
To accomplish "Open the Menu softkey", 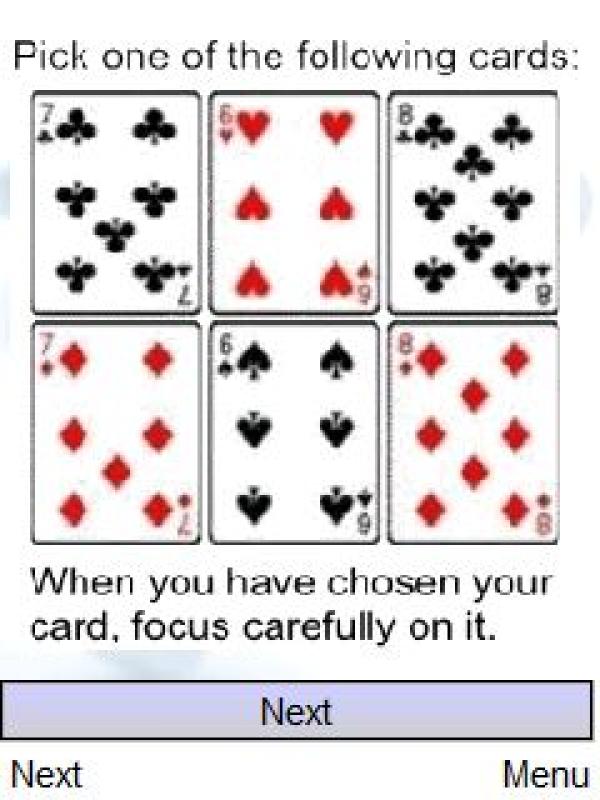I will click(x=545, y=774).
